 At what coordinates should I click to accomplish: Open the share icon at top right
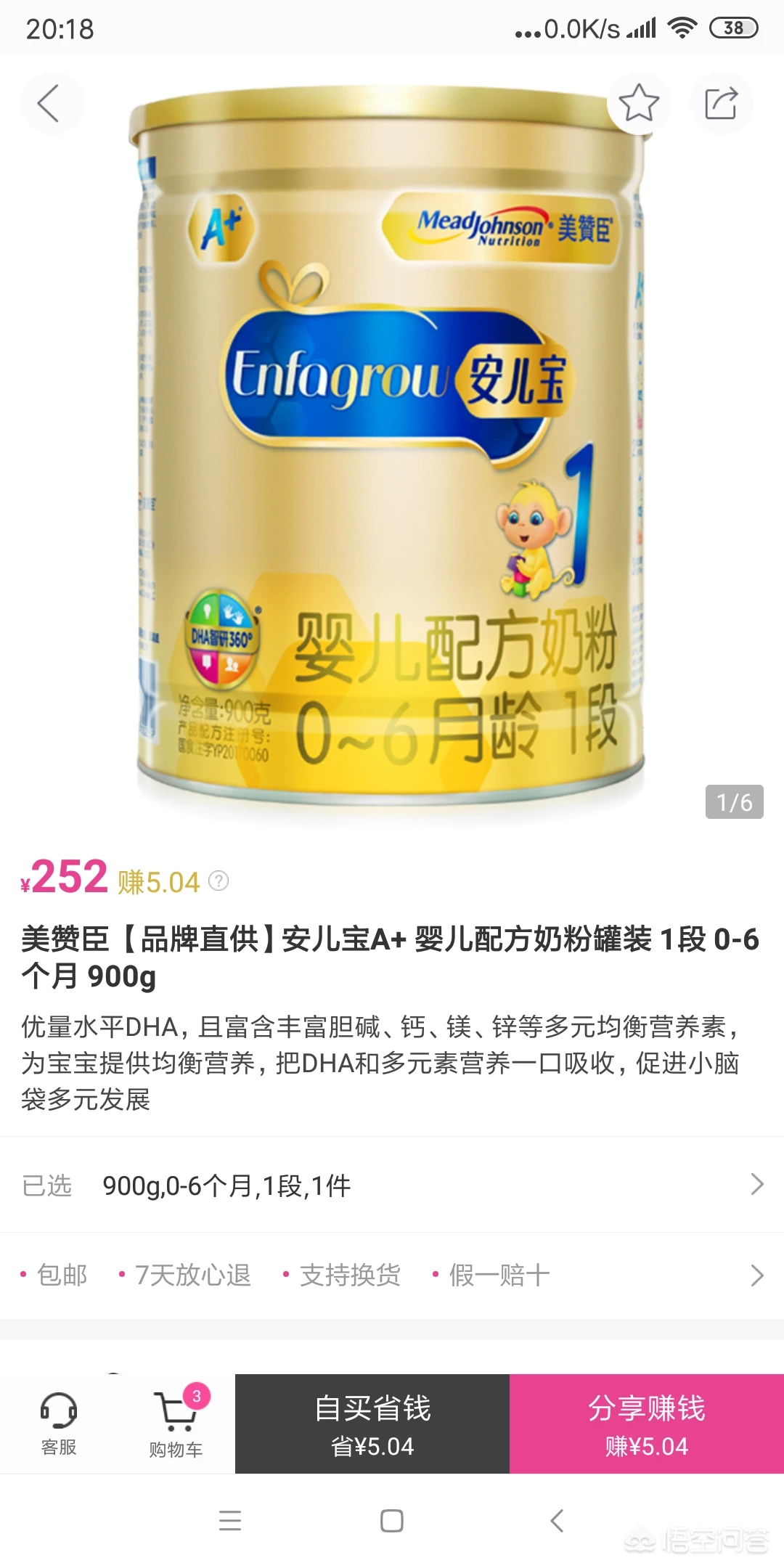point(721,103)
